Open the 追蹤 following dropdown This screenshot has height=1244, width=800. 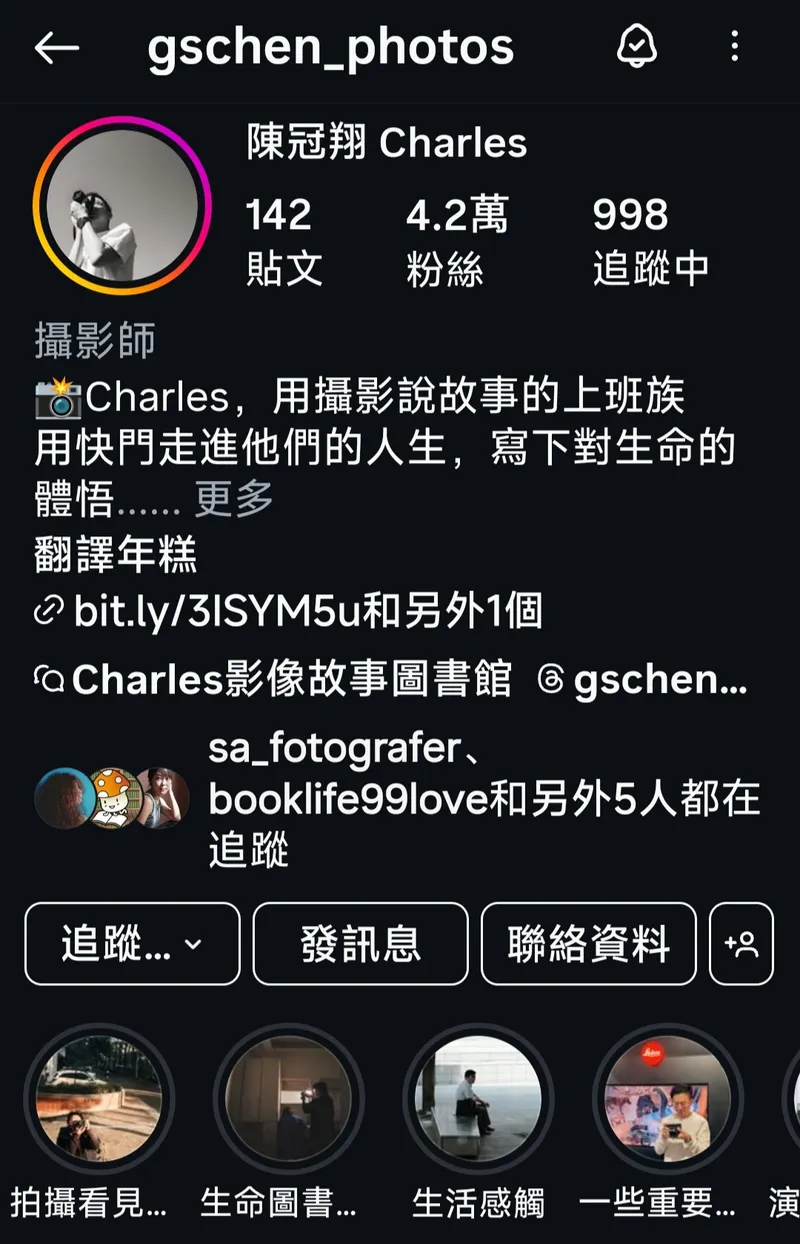tap(132, 944)
